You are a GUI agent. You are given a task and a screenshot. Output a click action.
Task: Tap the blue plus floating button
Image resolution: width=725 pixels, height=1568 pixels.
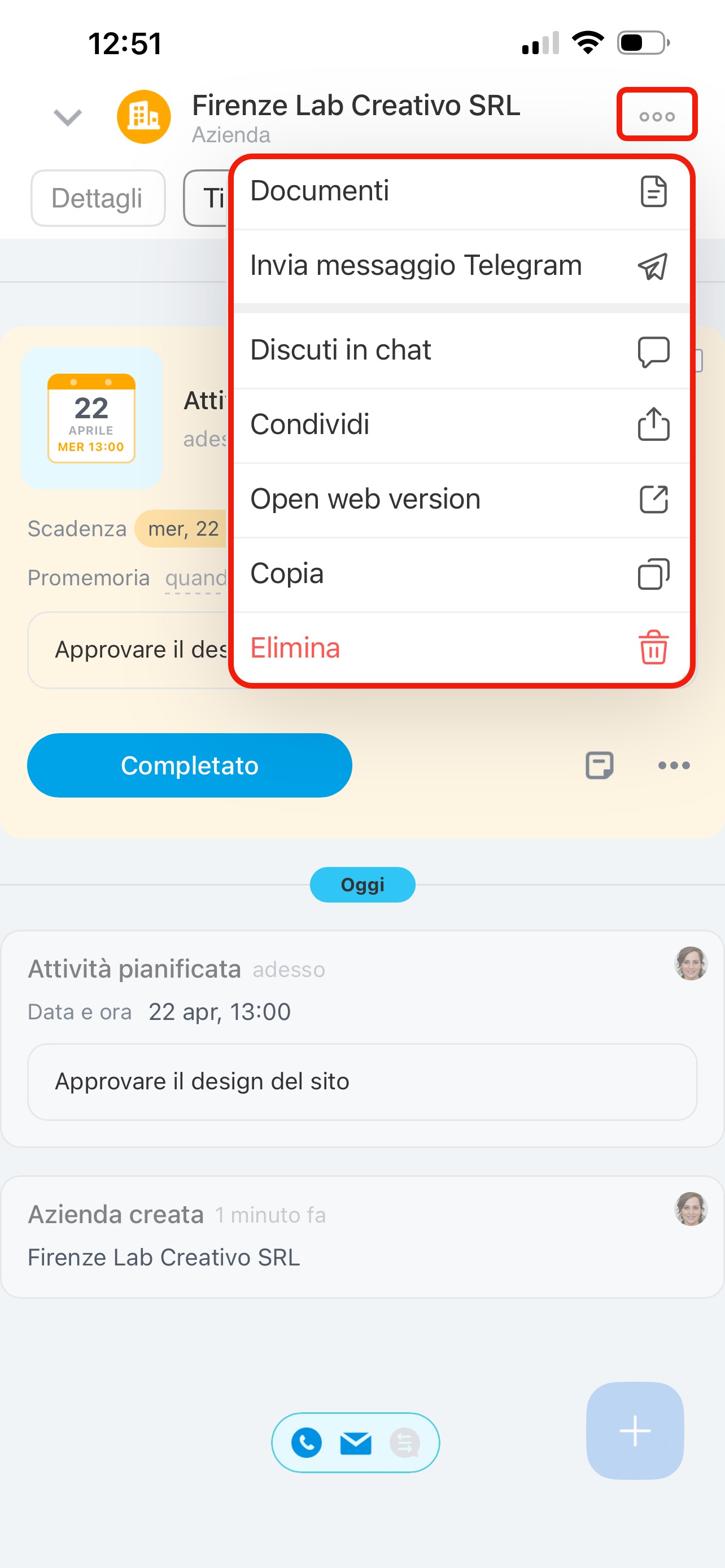(x=634, y=1431)
